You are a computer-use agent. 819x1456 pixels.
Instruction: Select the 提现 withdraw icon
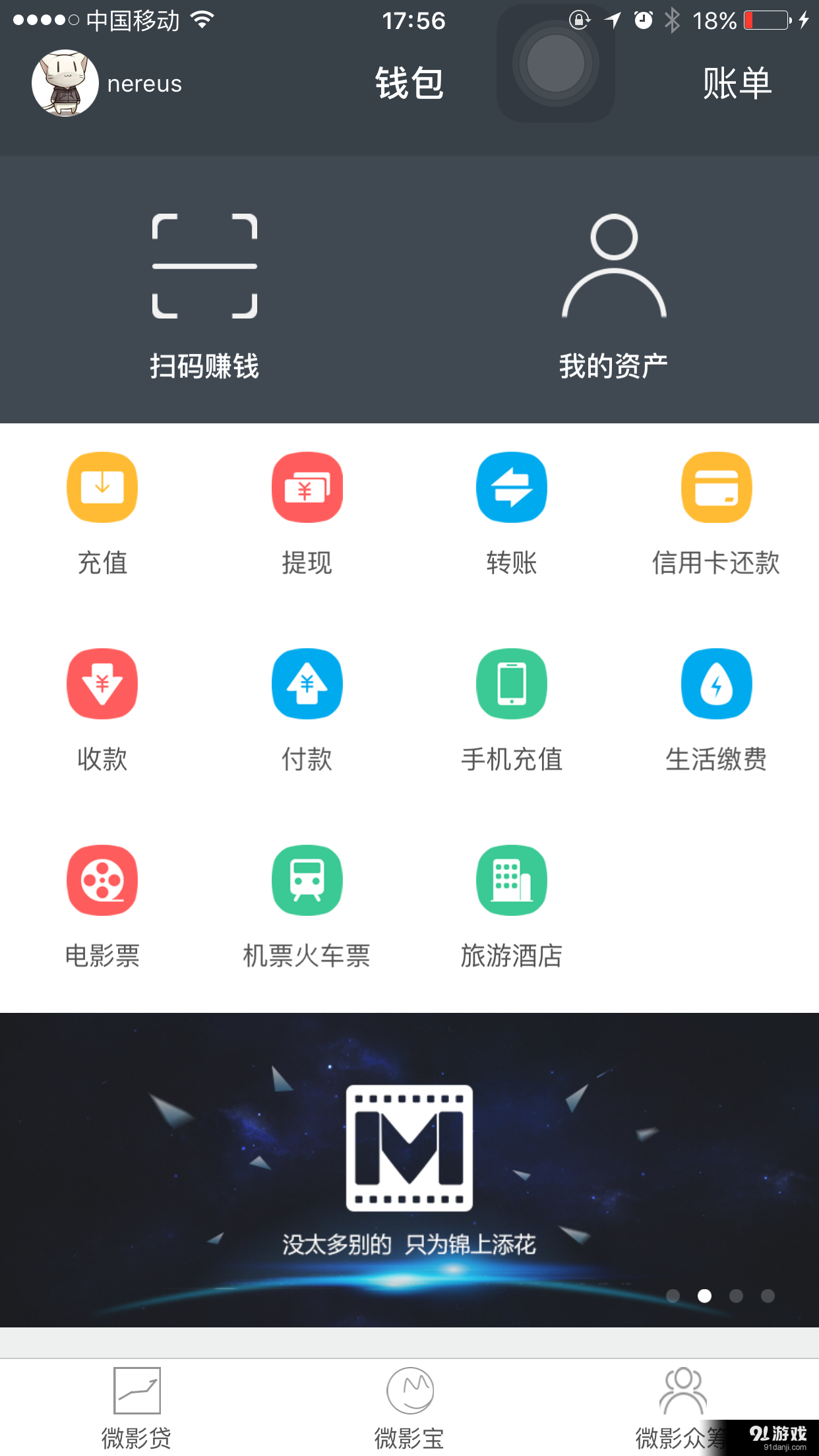(x=307, y=487)
